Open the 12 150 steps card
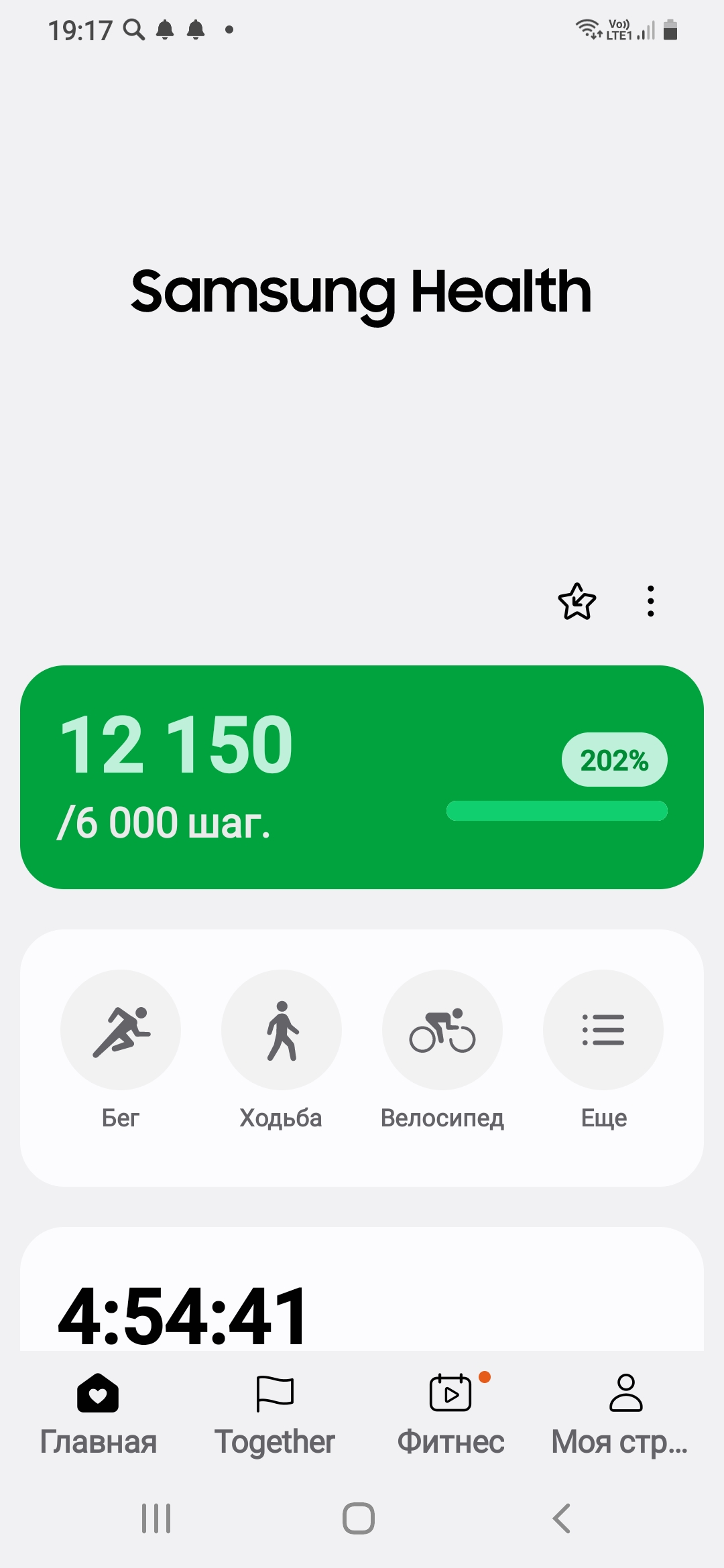The height and width of the screenshot is (1568, 724). pos(362,777)
